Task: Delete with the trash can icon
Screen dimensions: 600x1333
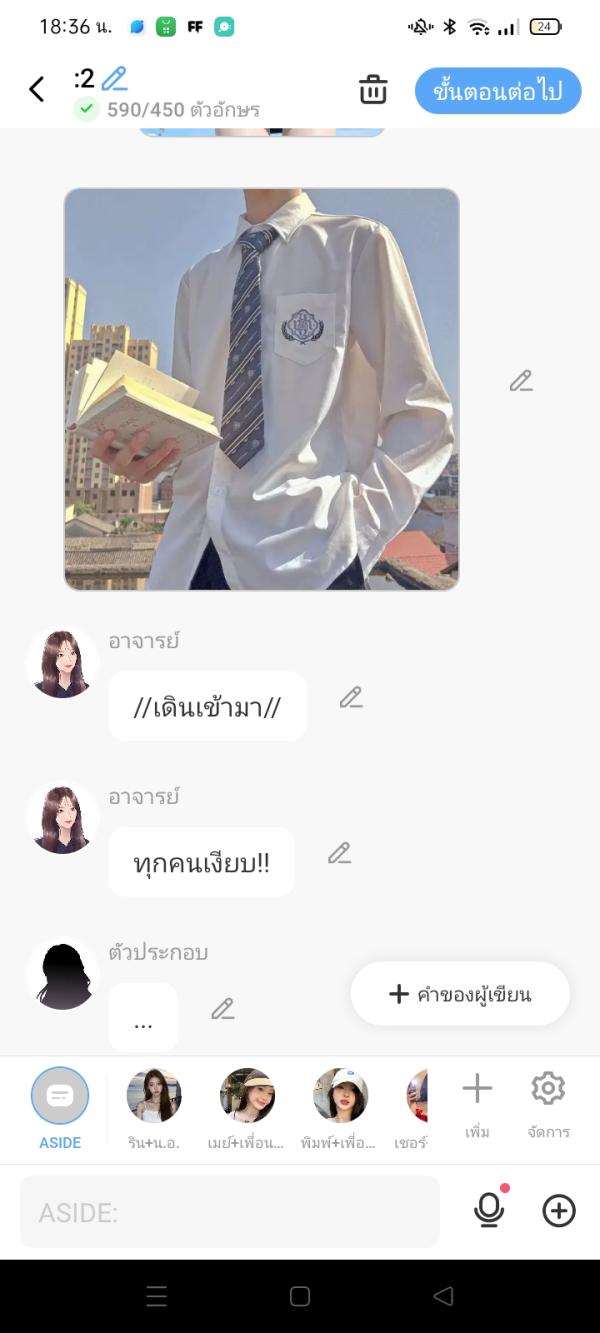Action: (373, 90)
